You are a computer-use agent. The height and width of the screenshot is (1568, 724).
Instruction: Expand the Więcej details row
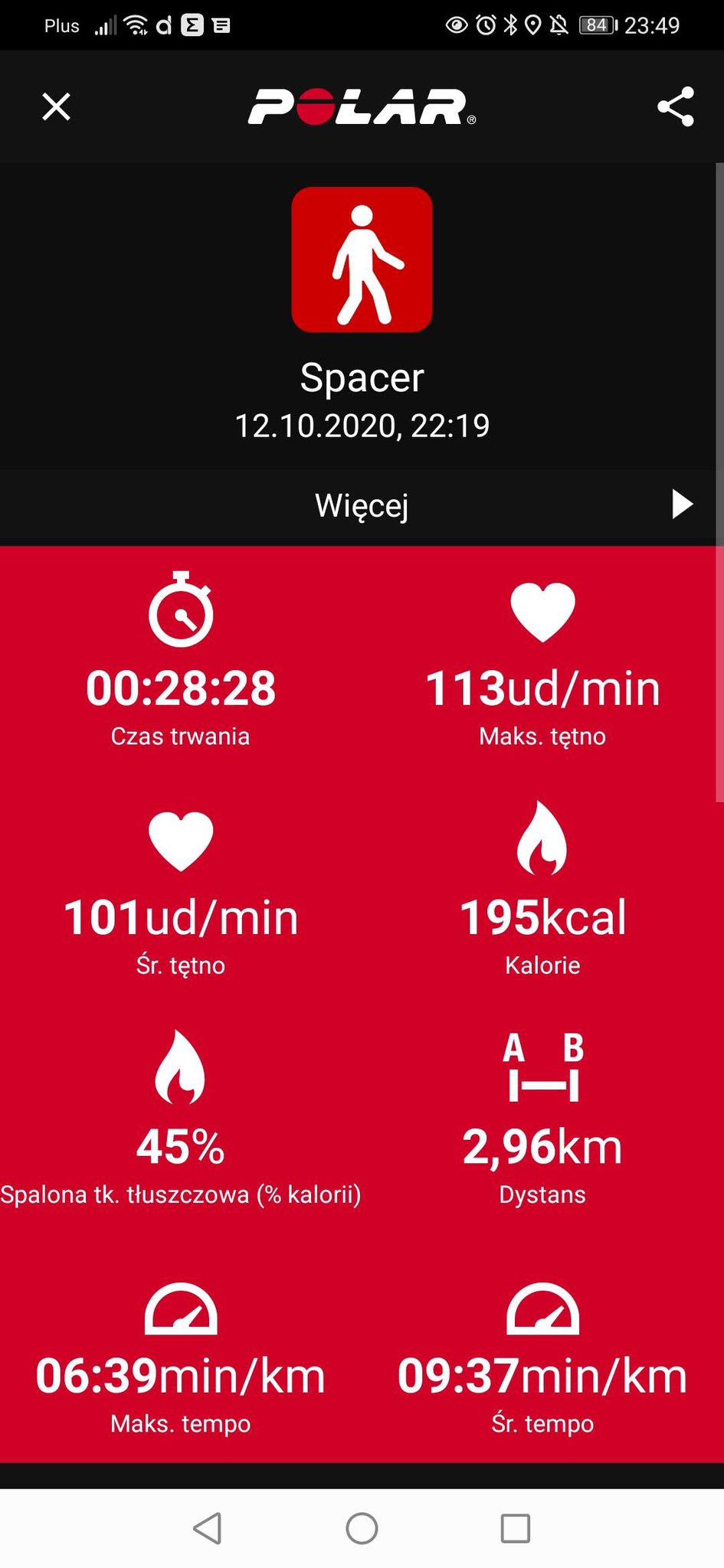362,505
